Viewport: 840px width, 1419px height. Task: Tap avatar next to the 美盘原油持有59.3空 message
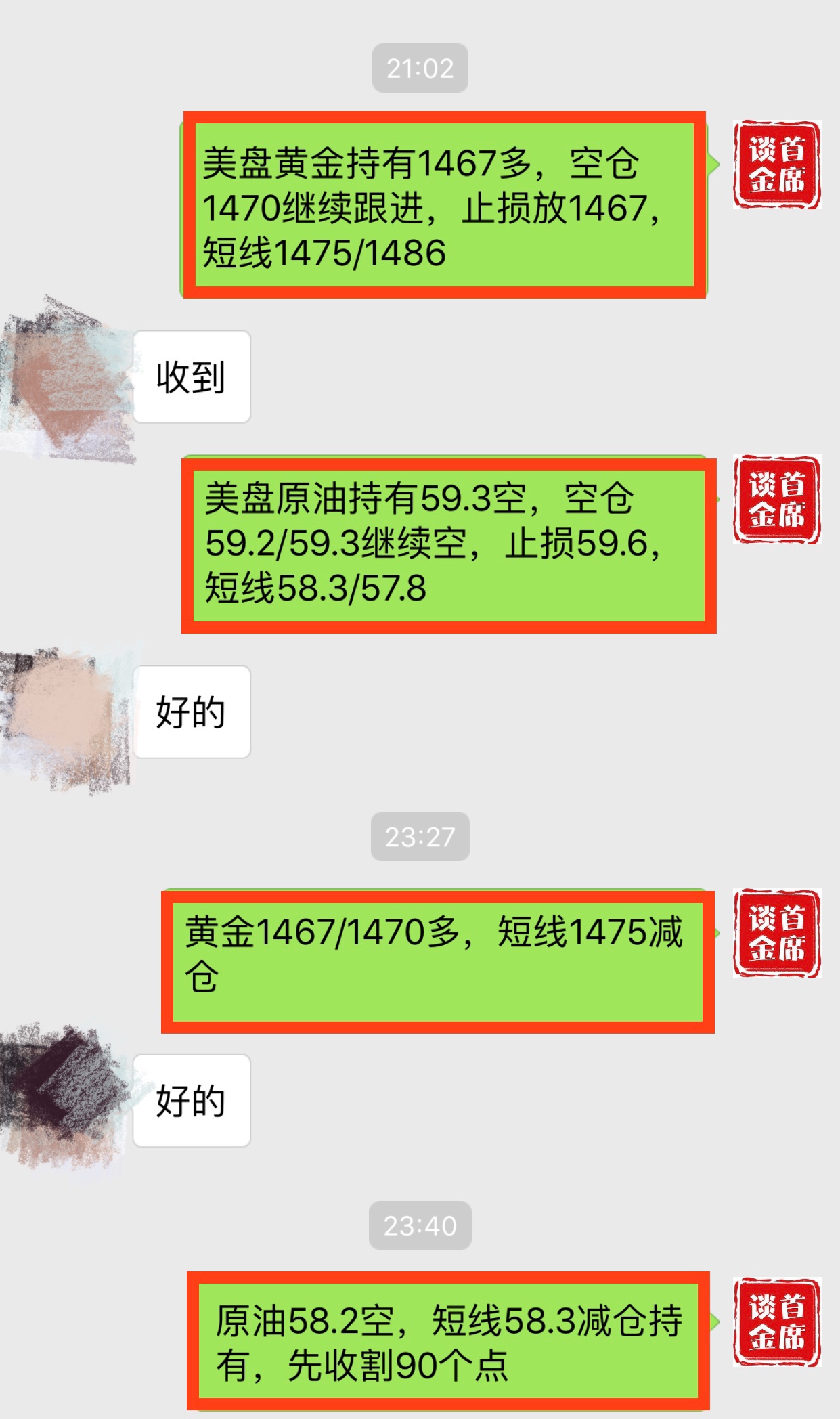[x=776, y=500]
